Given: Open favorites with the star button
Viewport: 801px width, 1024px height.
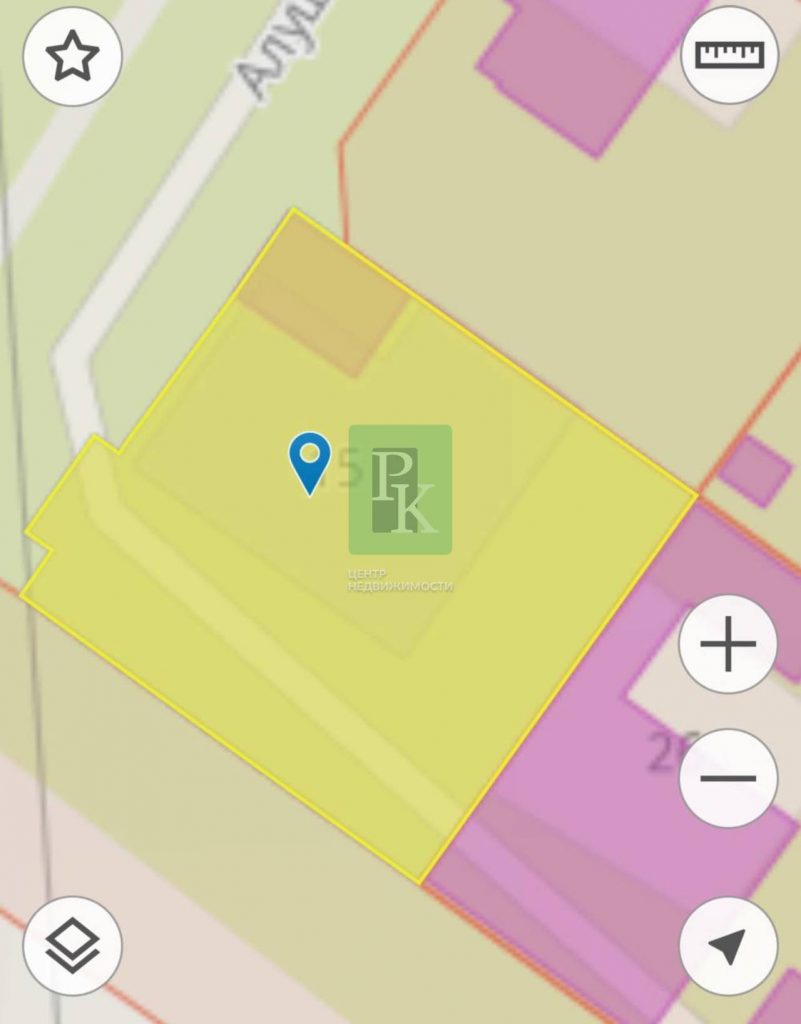Looking at the screenshot, I should [x=72, y=57].
